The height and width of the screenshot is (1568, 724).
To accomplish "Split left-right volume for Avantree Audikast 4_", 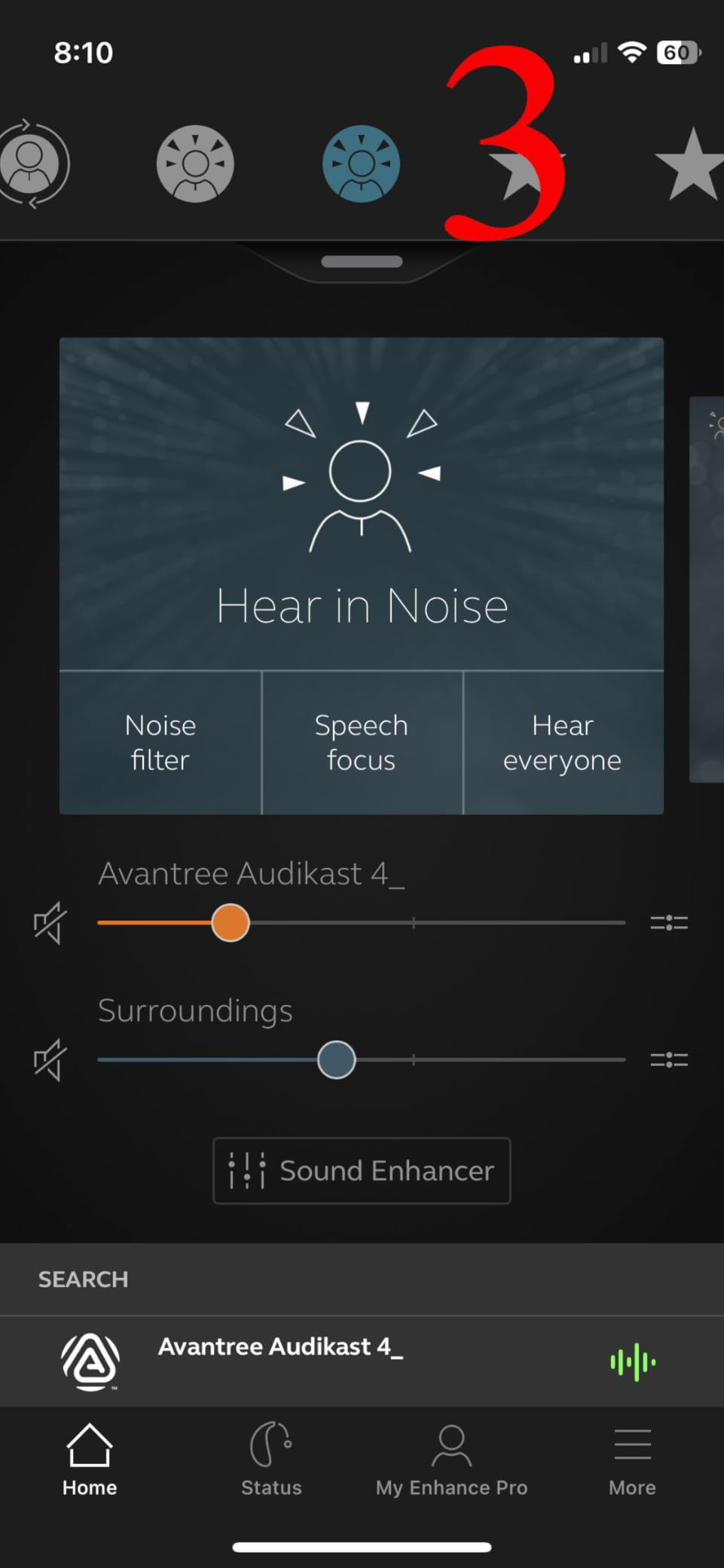I will pyautogui.click(x=669, y=922).
